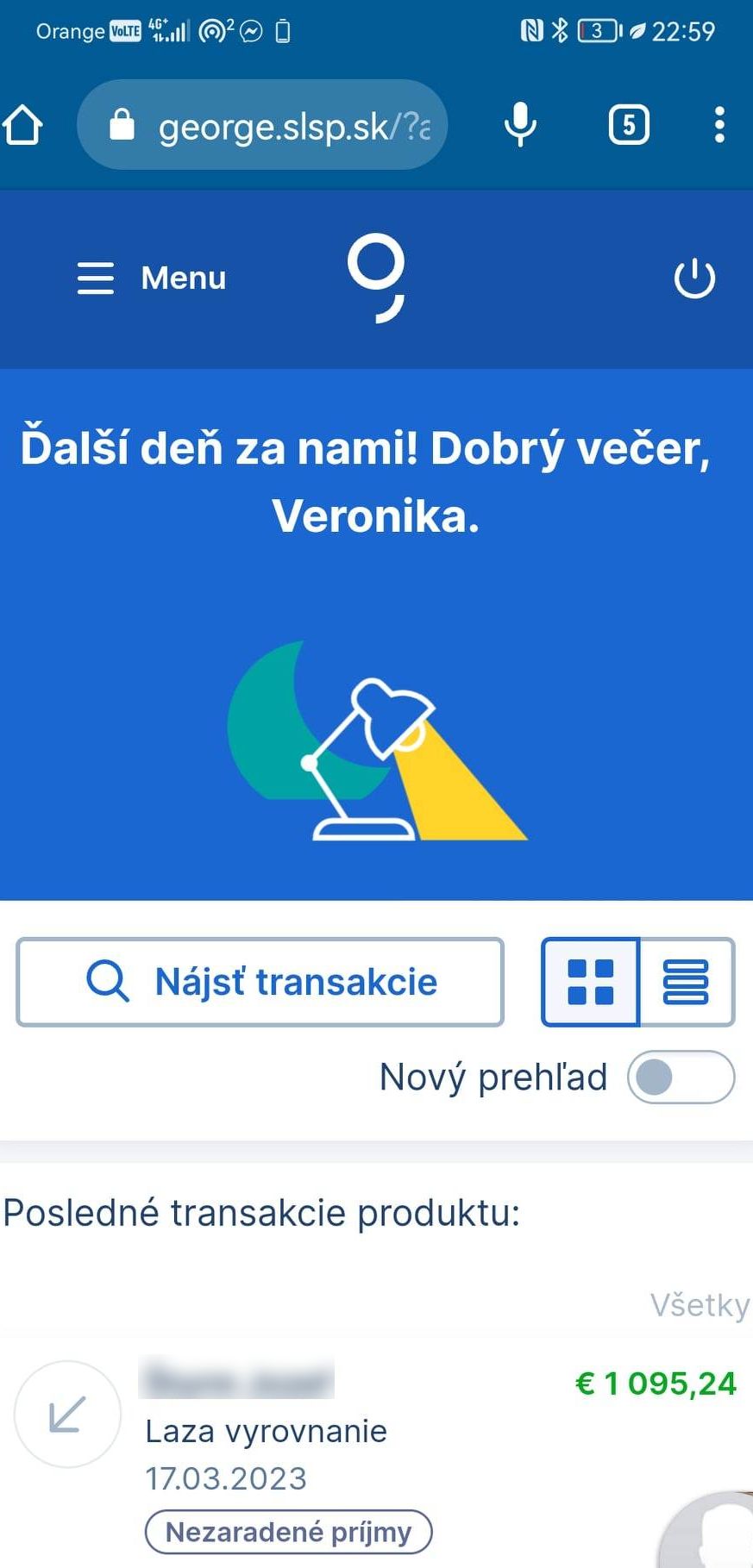Go to the browser home page

(23, 125)
